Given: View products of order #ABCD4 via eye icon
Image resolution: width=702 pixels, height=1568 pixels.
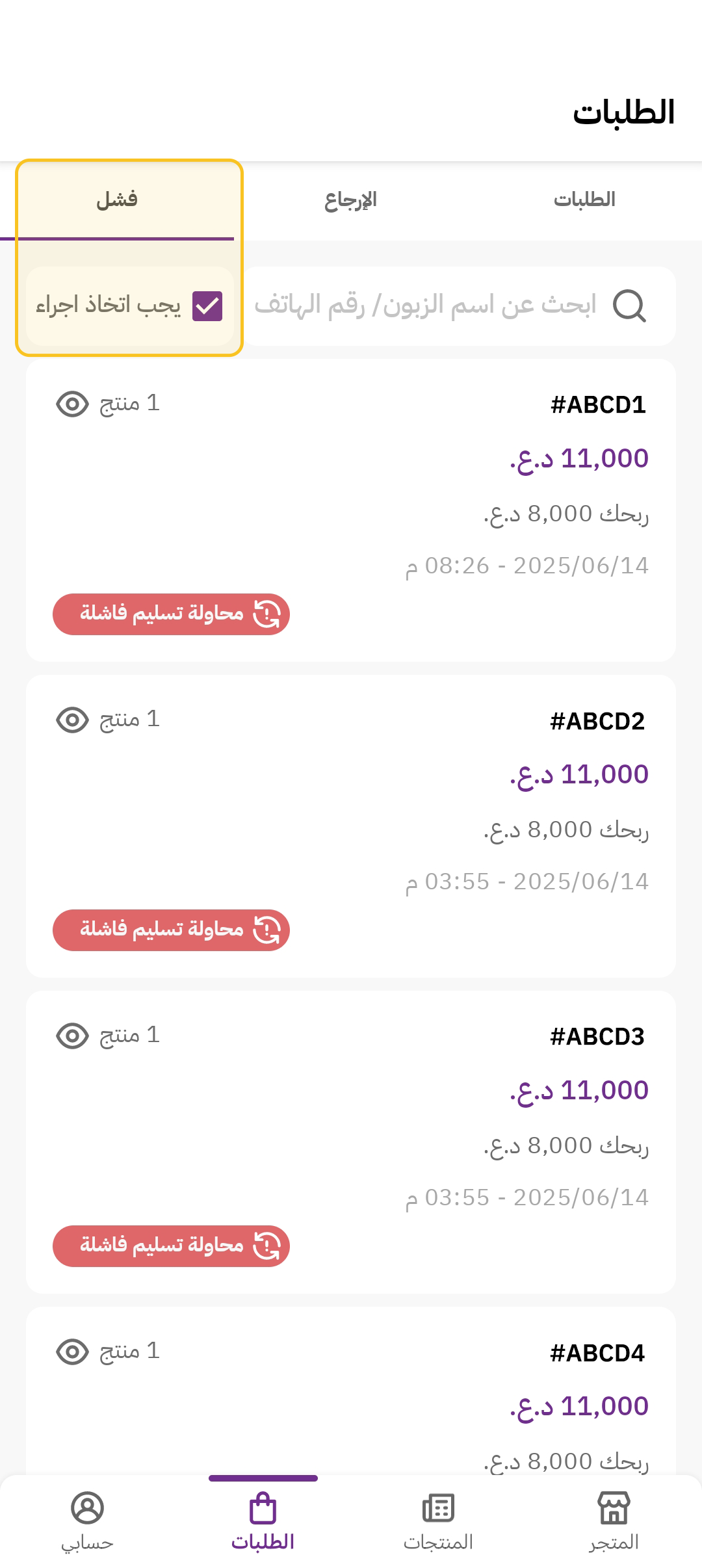Looking at the screenshot, I should 72,1352.
